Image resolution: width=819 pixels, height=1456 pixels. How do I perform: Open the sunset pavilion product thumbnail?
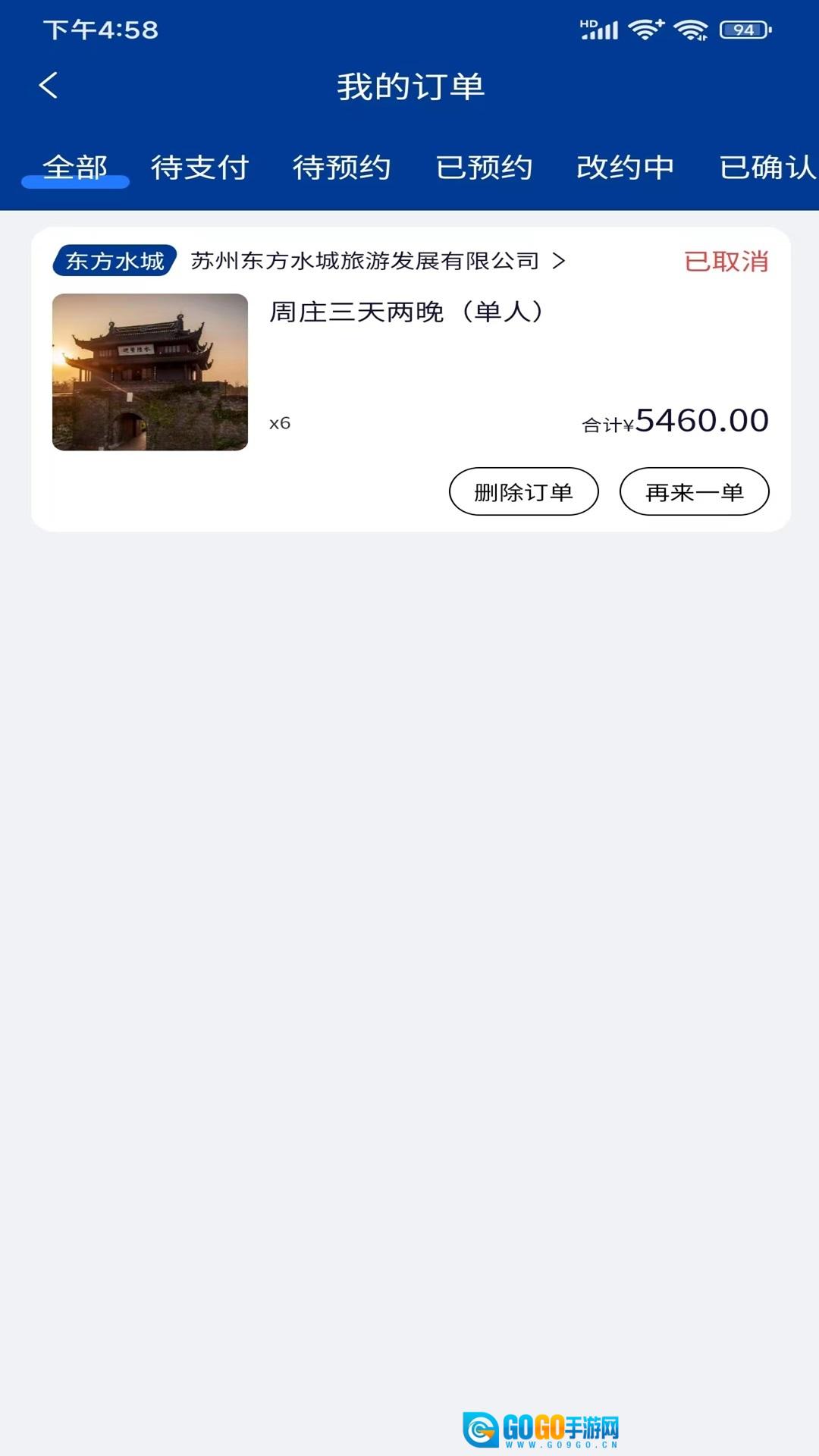[x=149, y=370]
